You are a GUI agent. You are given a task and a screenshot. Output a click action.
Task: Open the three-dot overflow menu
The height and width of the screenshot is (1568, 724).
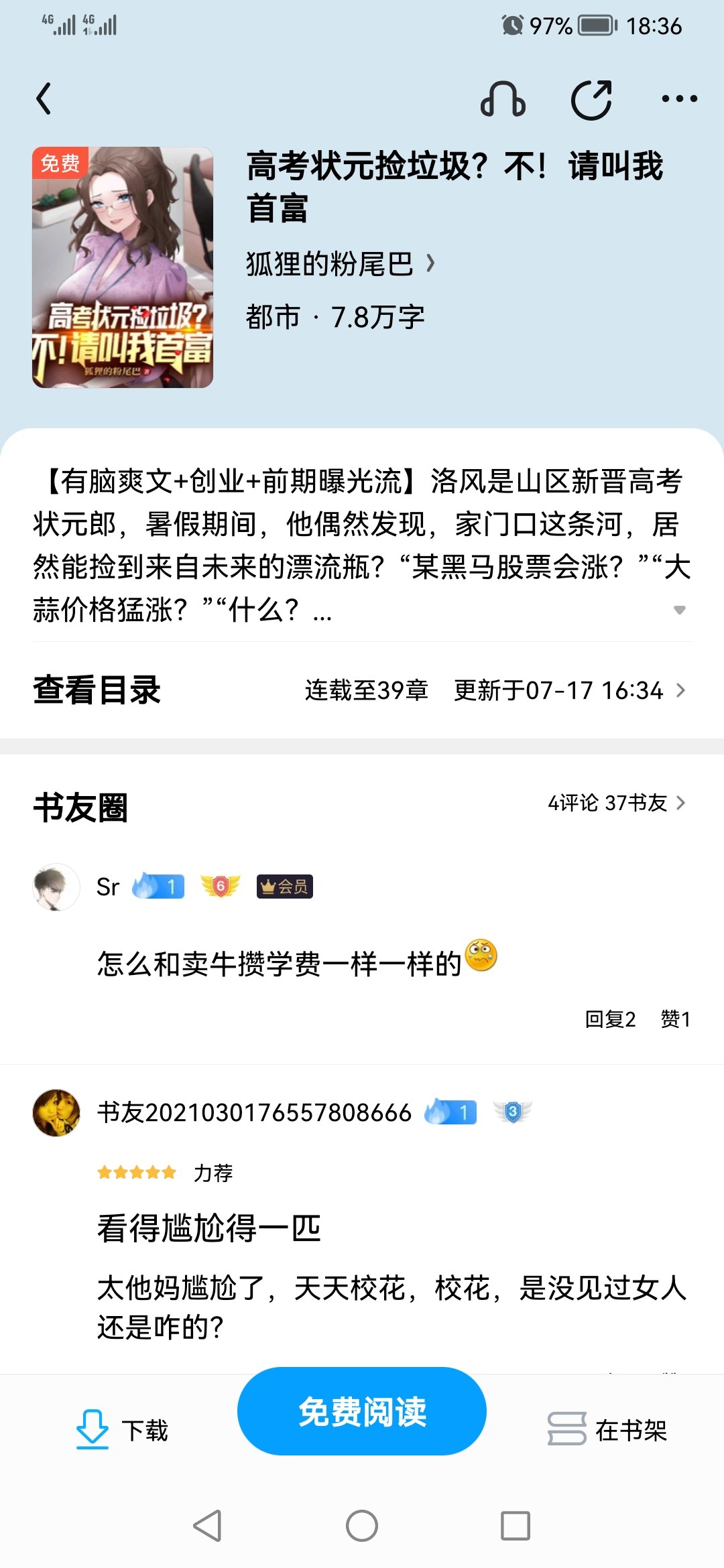tap(679, 99)
